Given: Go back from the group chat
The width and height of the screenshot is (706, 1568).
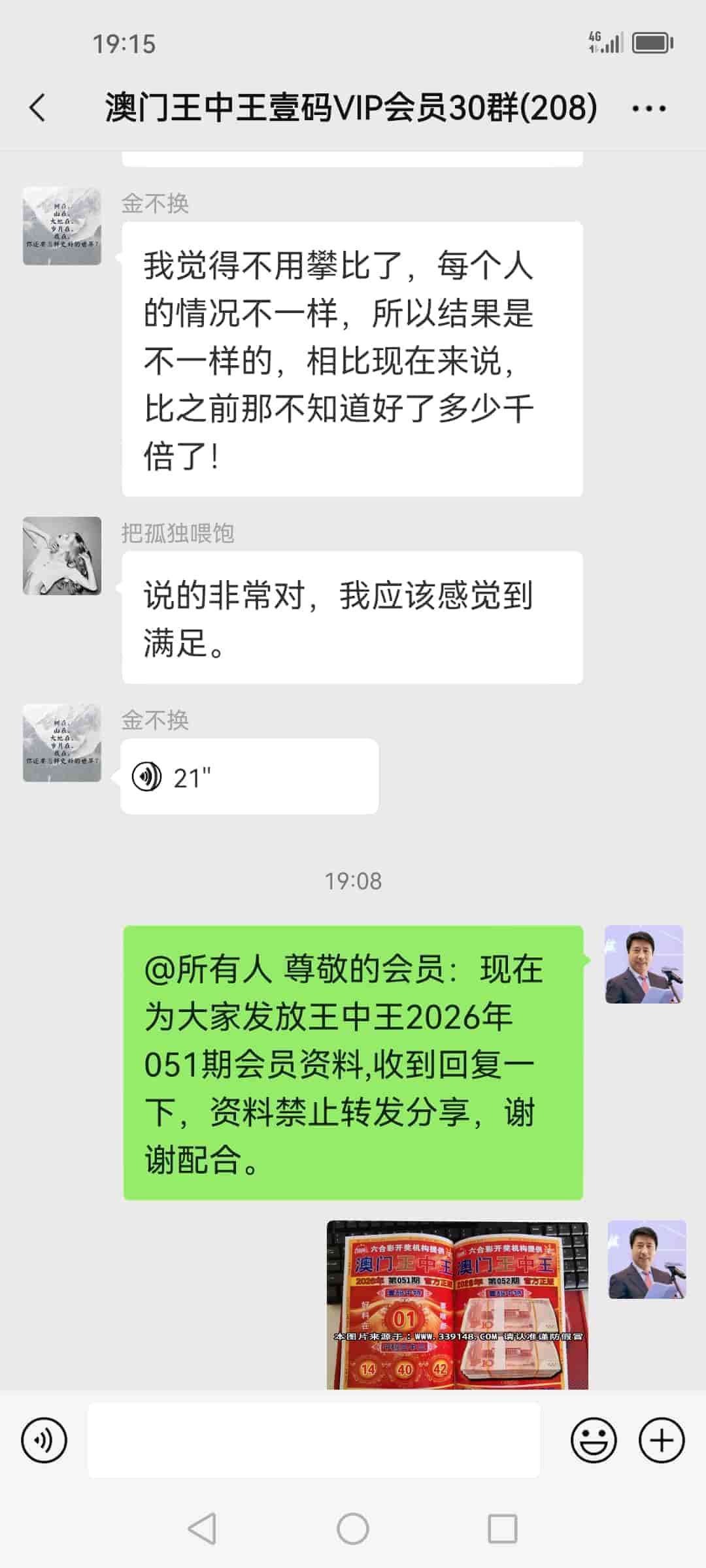Looking at the screenshot, I should [x=38, y=108].
